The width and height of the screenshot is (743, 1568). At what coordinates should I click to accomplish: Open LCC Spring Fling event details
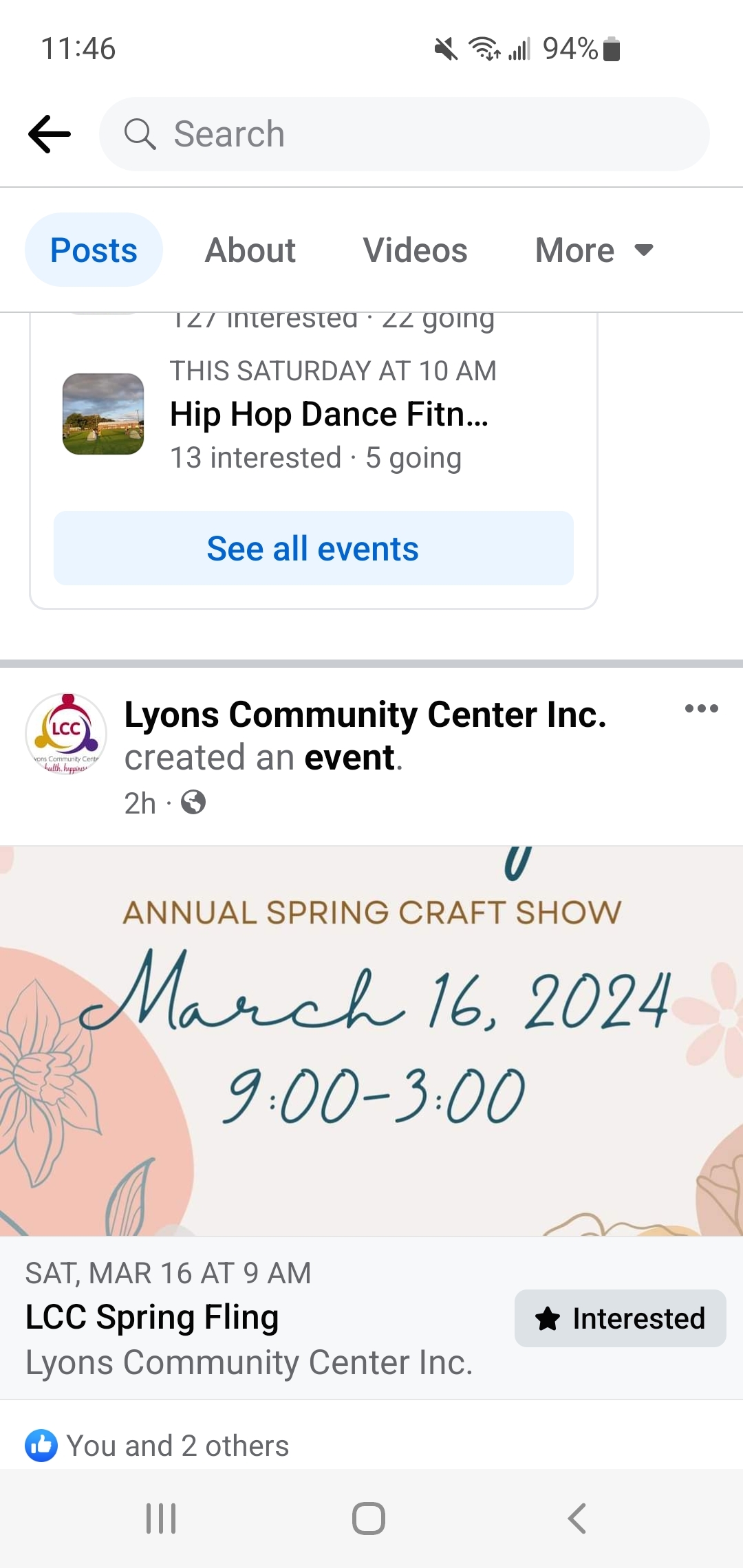[x=153, y=1317]
